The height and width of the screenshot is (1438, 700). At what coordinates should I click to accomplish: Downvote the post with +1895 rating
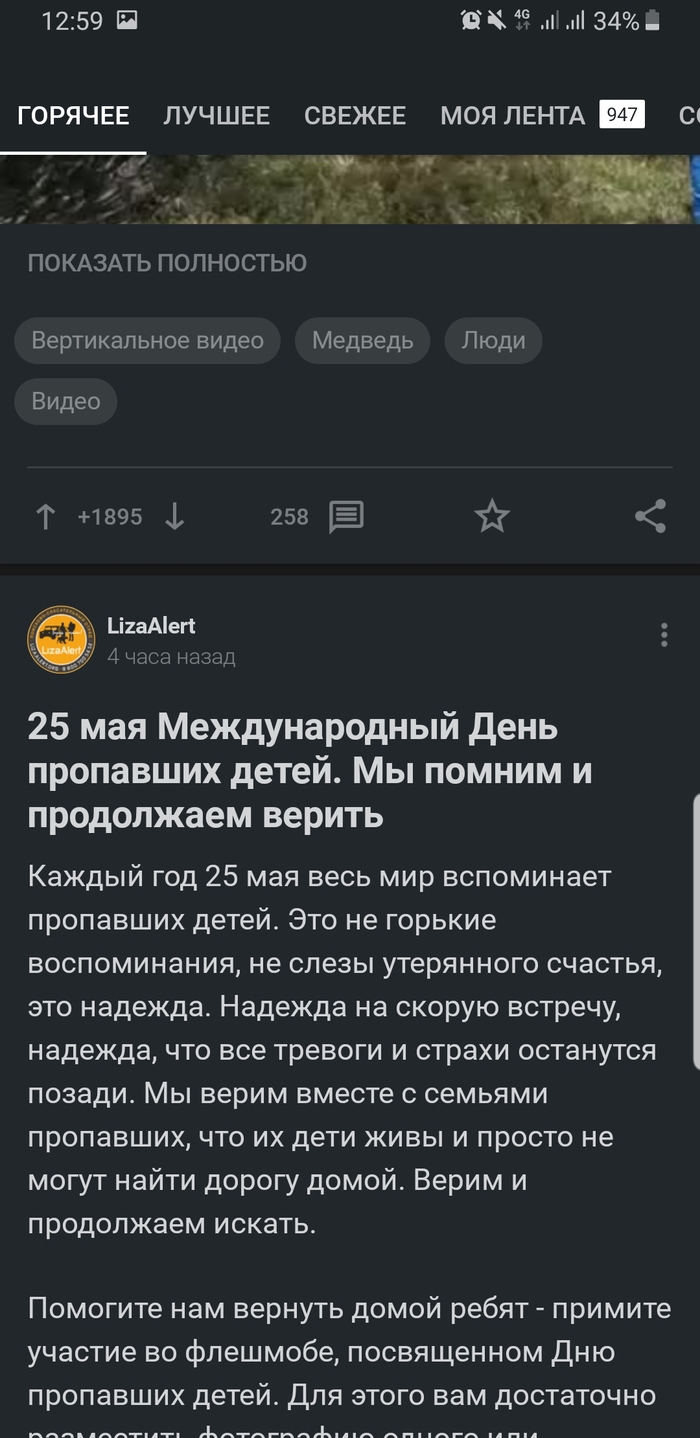(175, 517)
